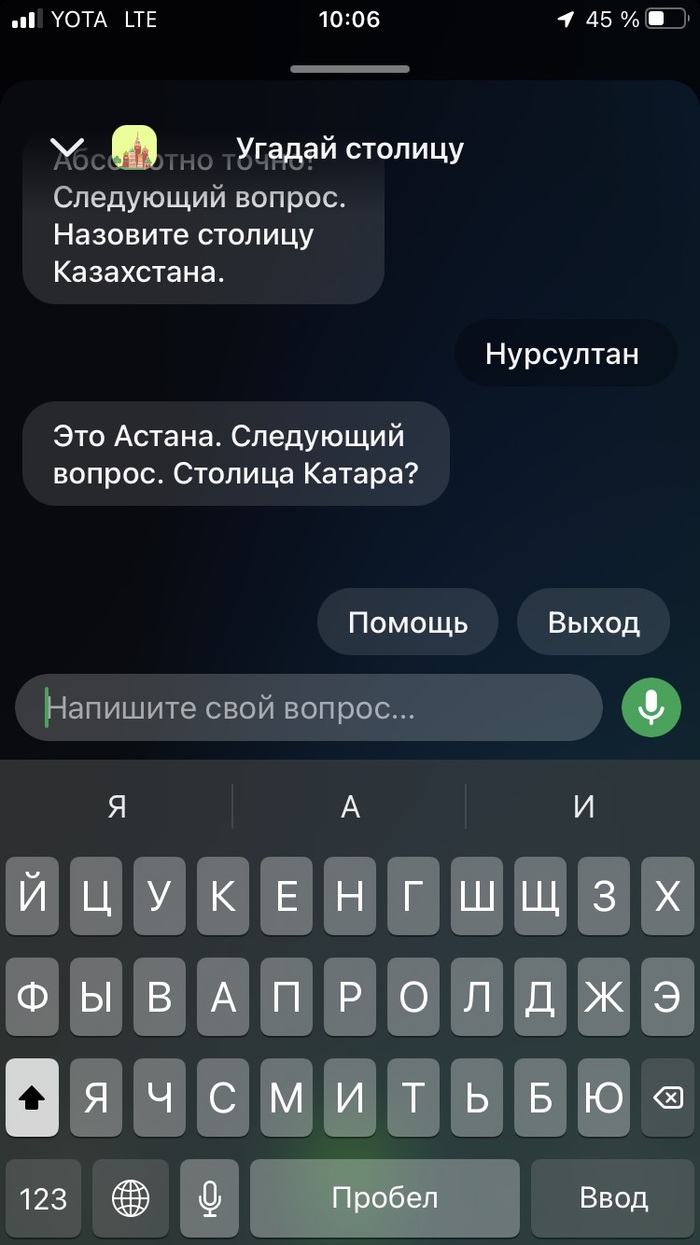Tap the Пробел space key
The image size is (700, 1245).
pyautogui.click(x=385, y=1197)
